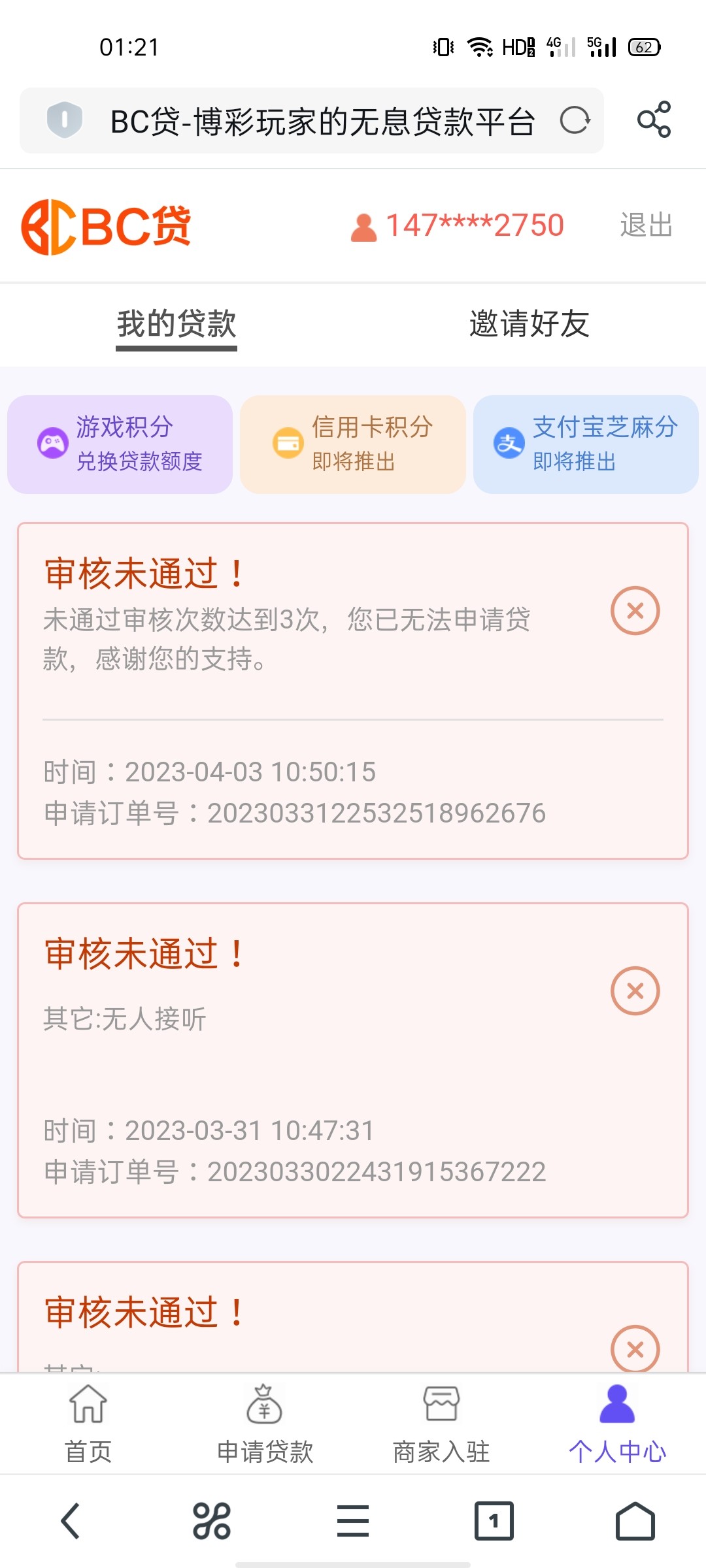This screenshot has height=1568, width=706.
Task: Reload the page from the address bar
Action: [x=575, y=120]
